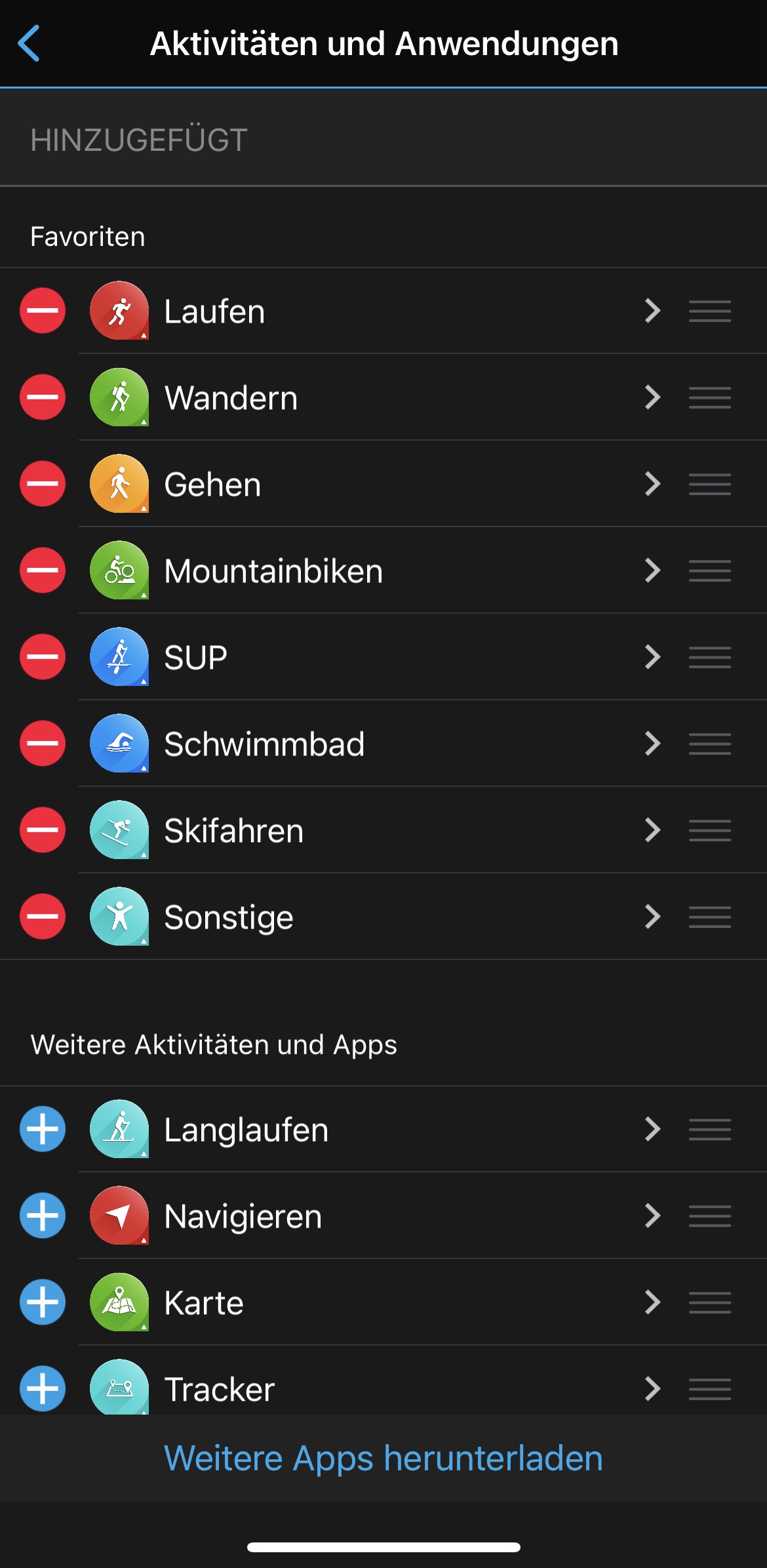This screenshot has height=1568, width=767.
Task: Remove Laufen from favorites
Action: coord(43,311)
